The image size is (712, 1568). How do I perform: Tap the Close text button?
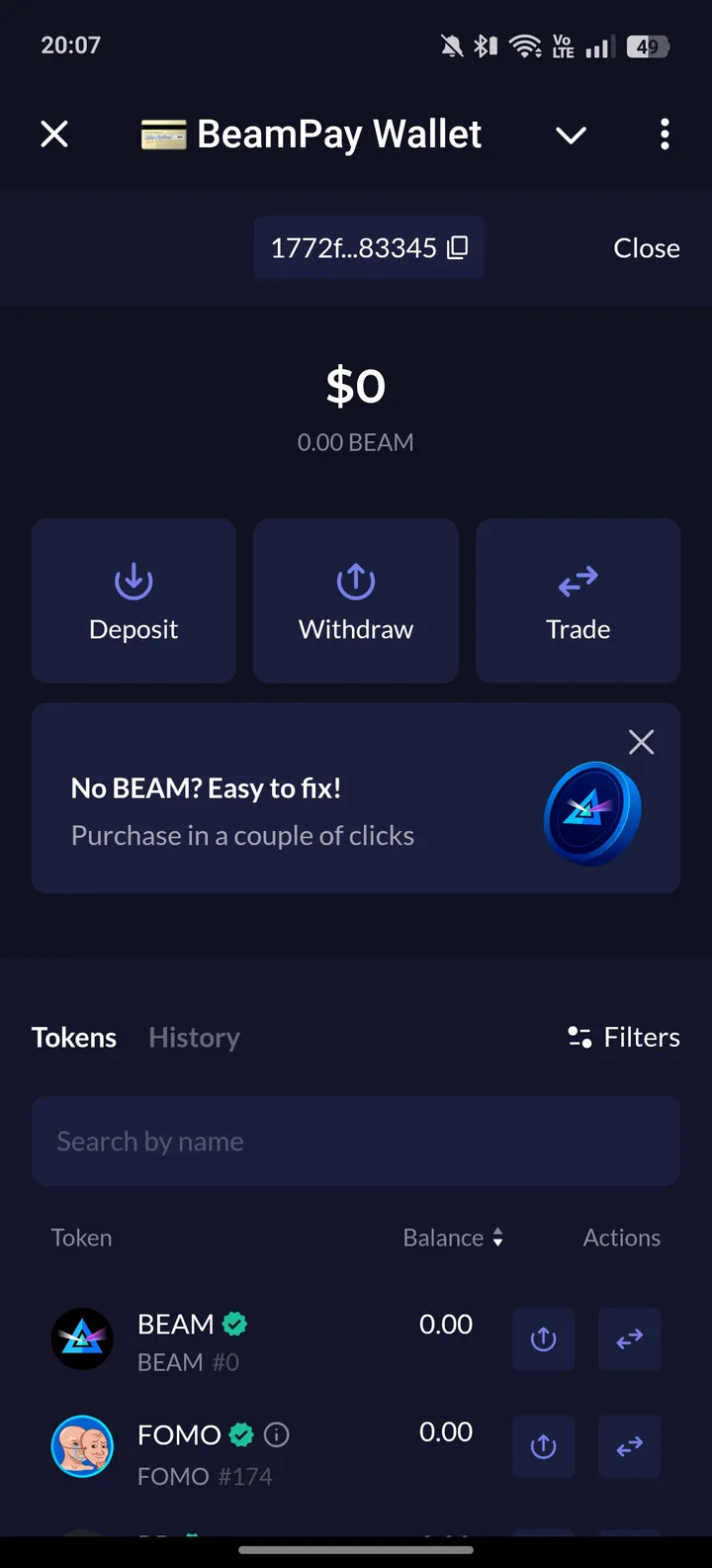pos(646,248)
